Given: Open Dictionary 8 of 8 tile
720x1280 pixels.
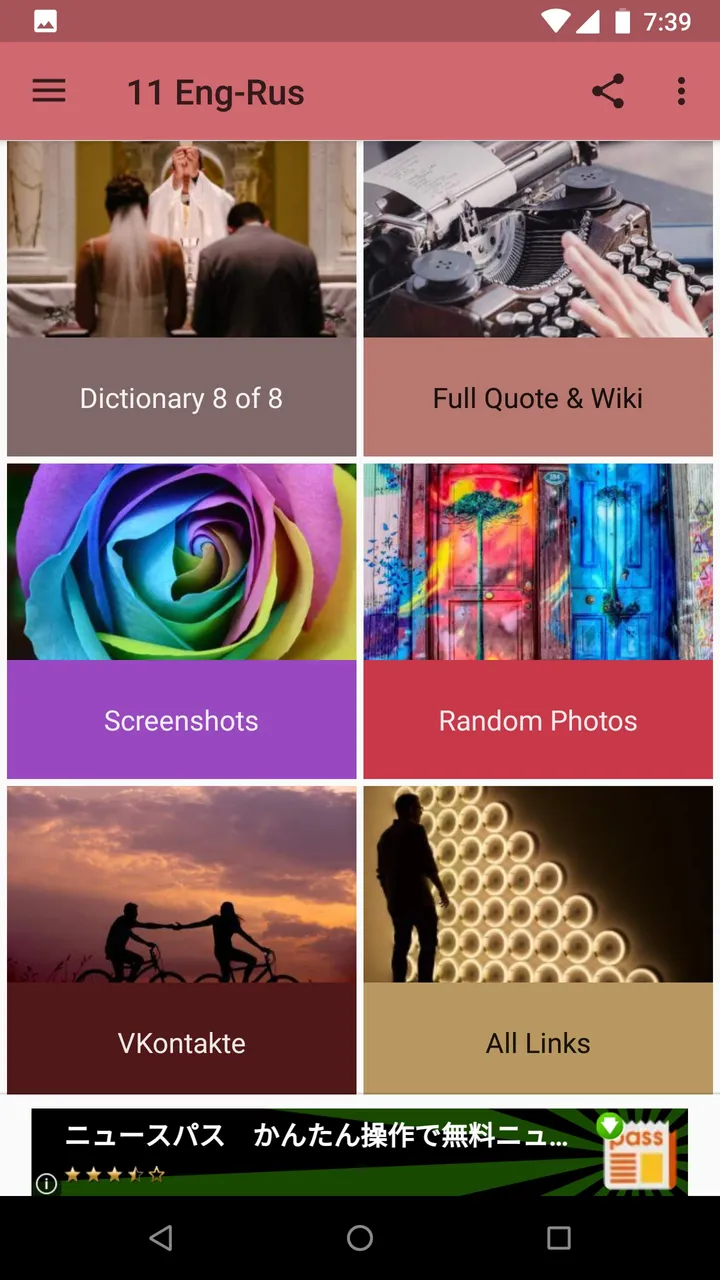Looking at the screenshot, I should point(181,299).
